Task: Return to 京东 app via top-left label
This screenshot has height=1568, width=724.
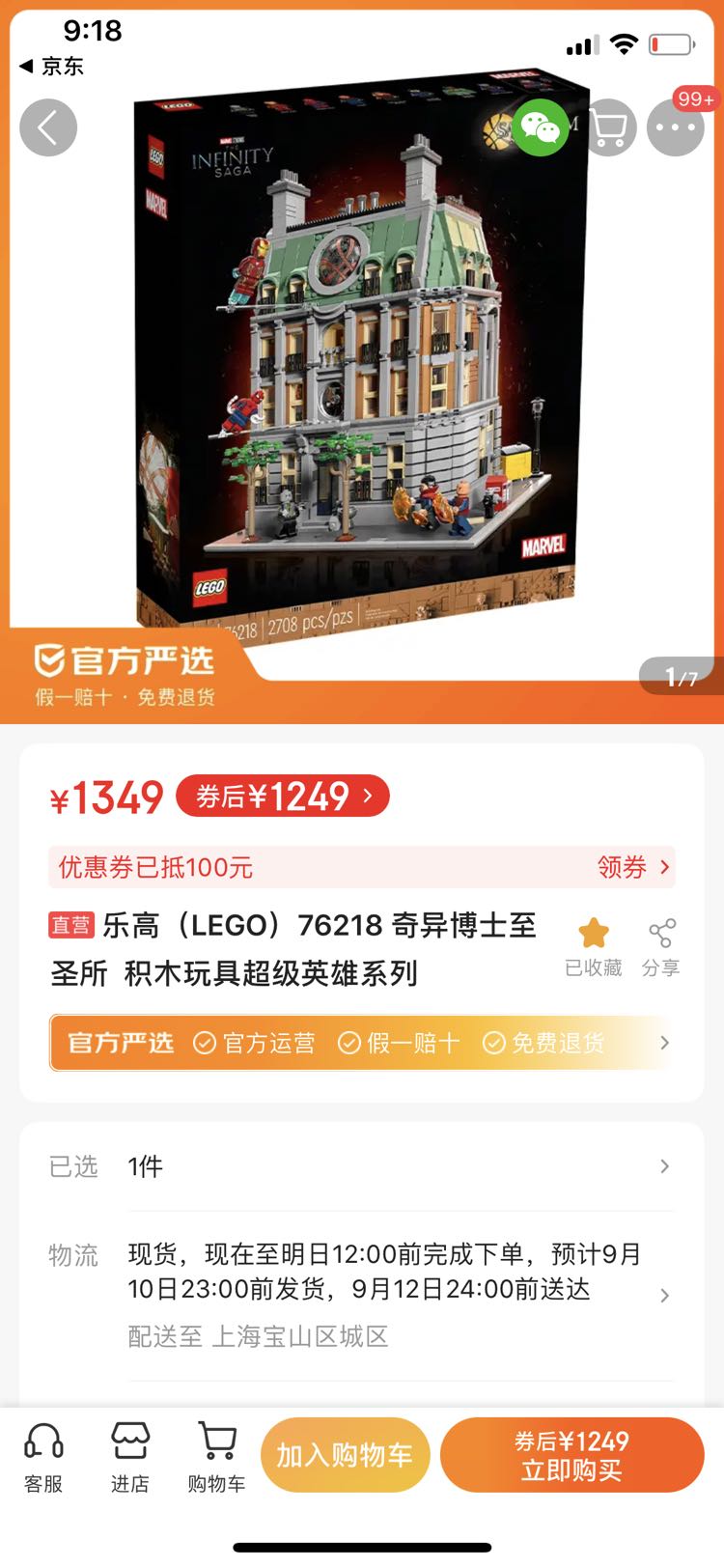Action: tap(43, 66)
